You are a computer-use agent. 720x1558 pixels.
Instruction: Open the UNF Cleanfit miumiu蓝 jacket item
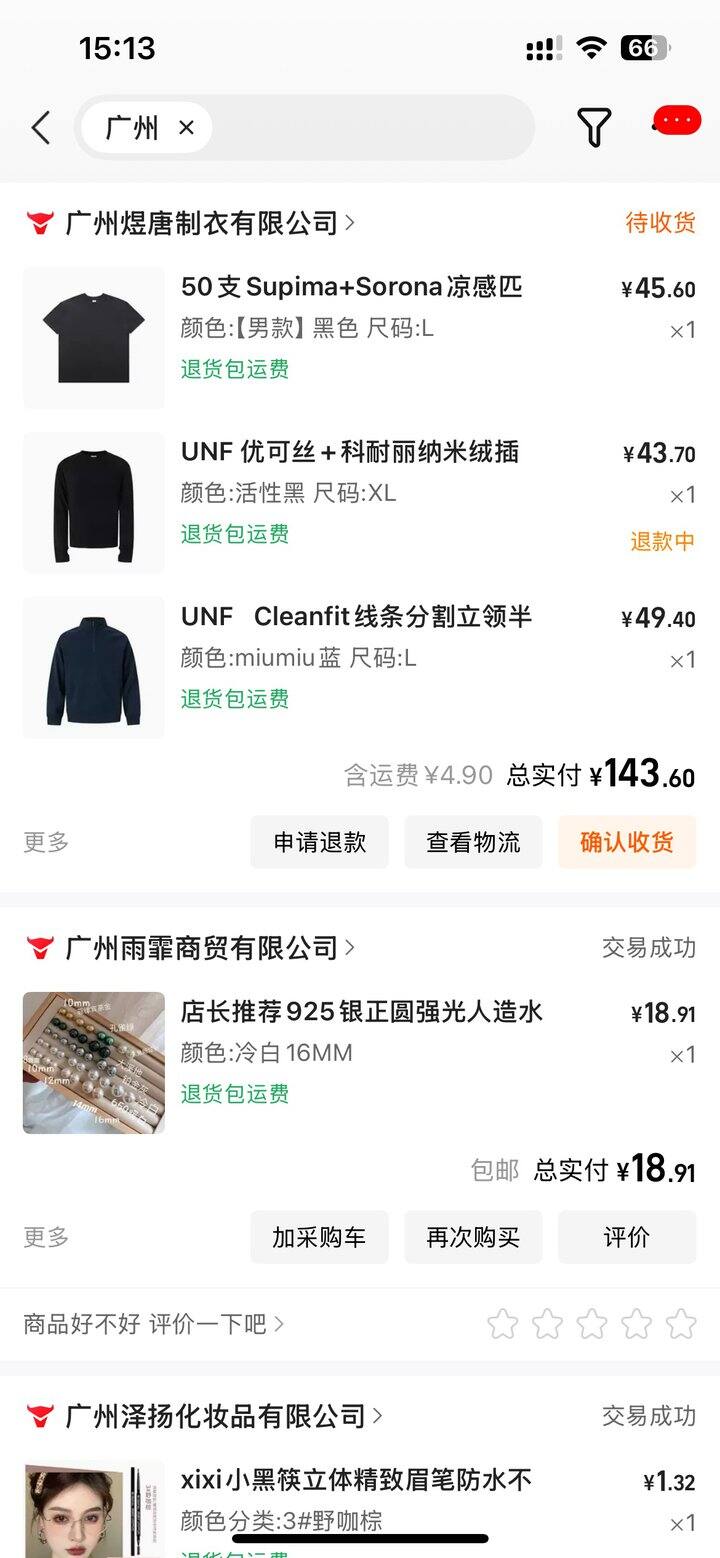tap(355, 617)
